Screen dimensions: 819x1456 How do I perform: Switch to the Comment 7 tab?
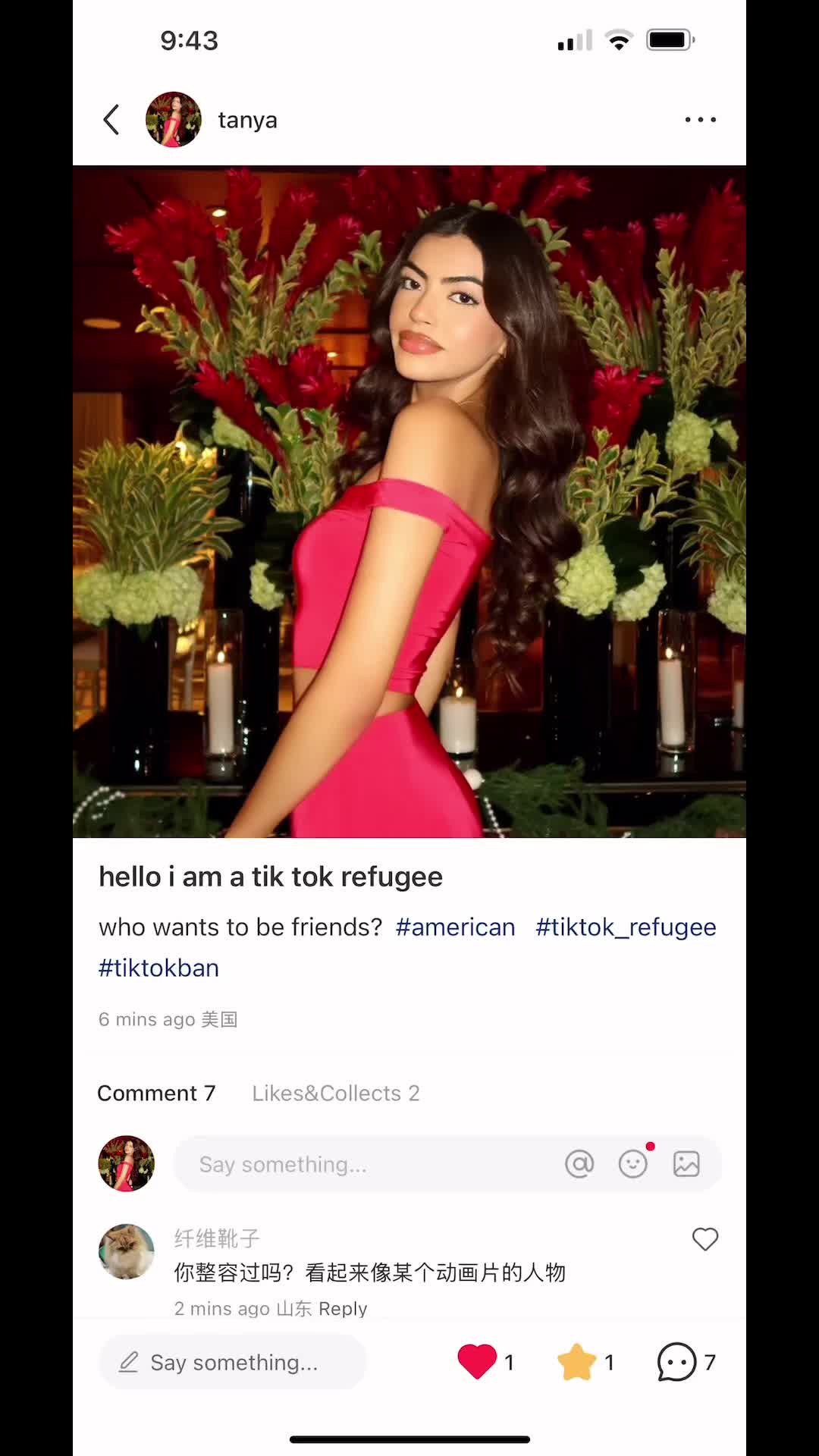(x=156, y=1093)
